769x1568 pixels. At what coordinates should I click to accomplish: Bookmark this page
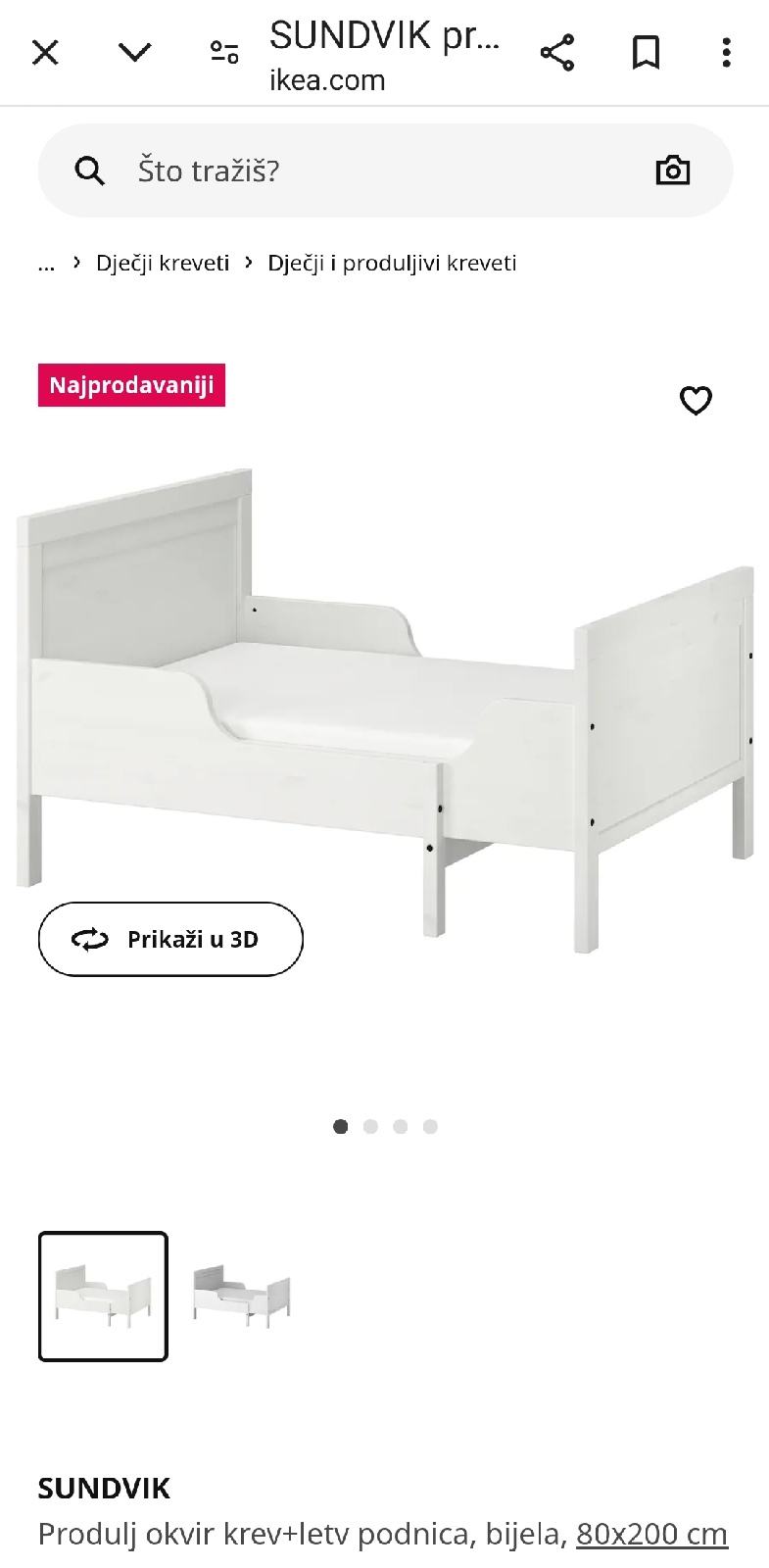click(x=645, y=54)
